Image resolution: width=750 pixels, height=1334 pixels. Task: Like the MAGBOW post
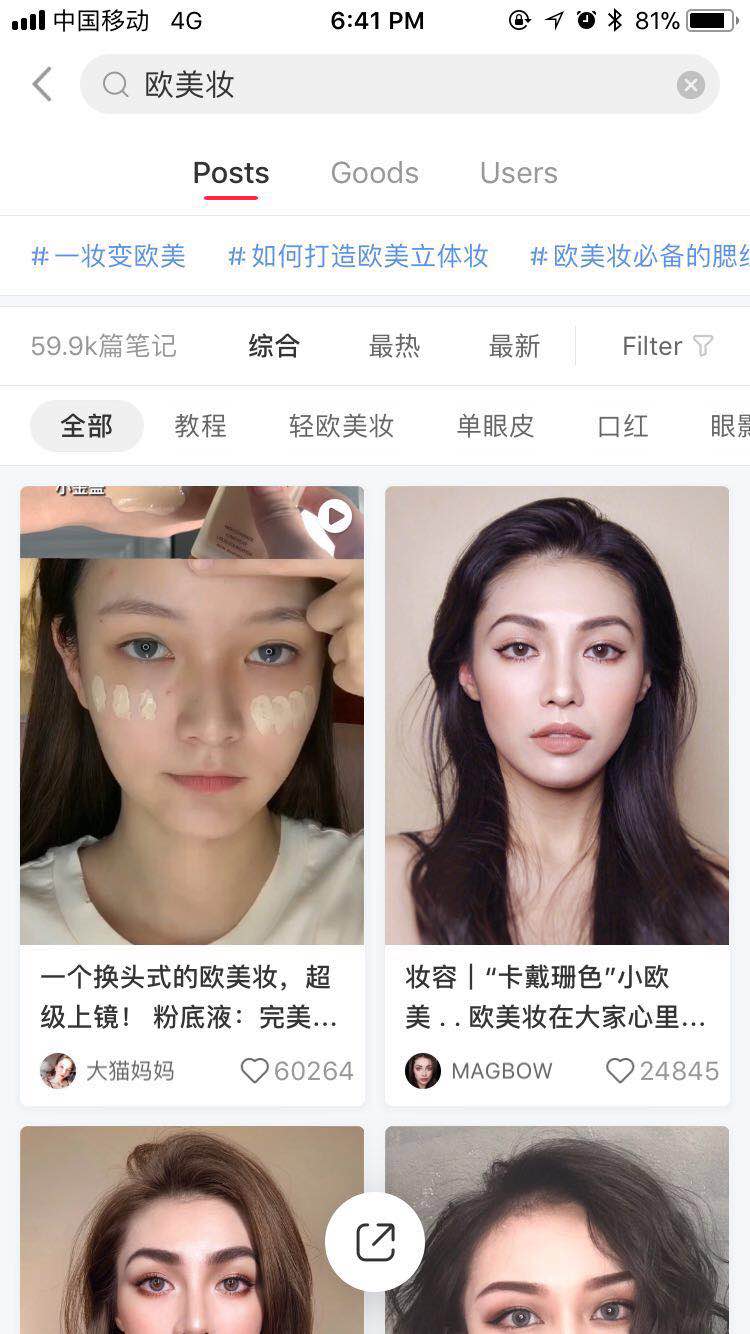(x=620, y=1071)
